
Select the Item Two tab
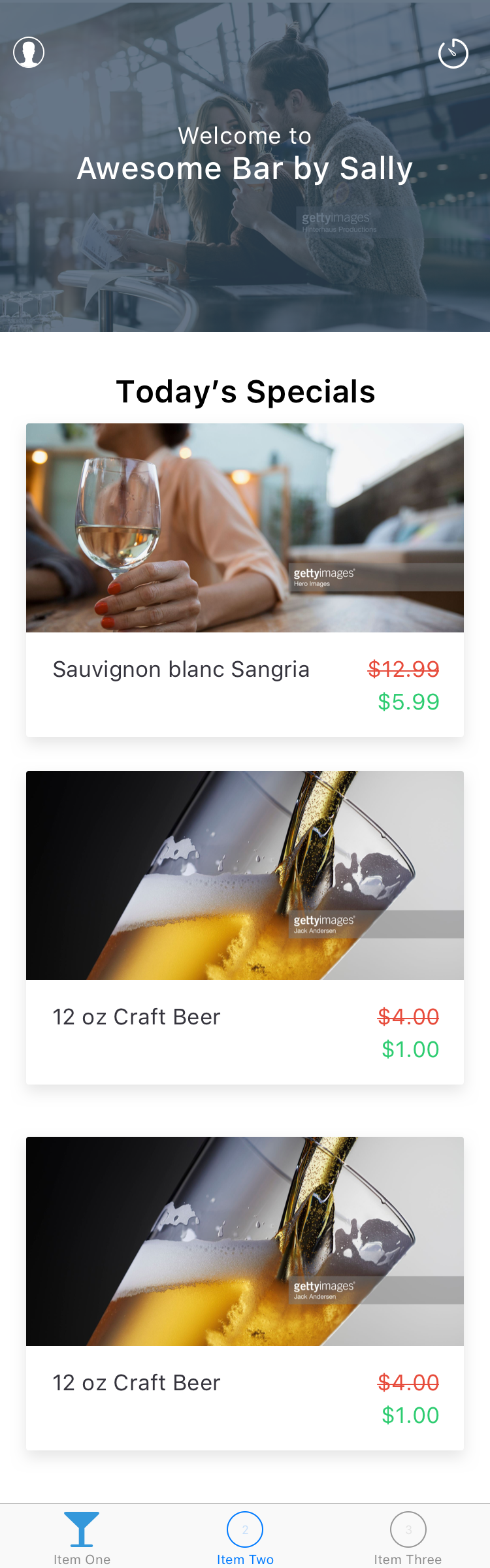[x=245, y=1538]
